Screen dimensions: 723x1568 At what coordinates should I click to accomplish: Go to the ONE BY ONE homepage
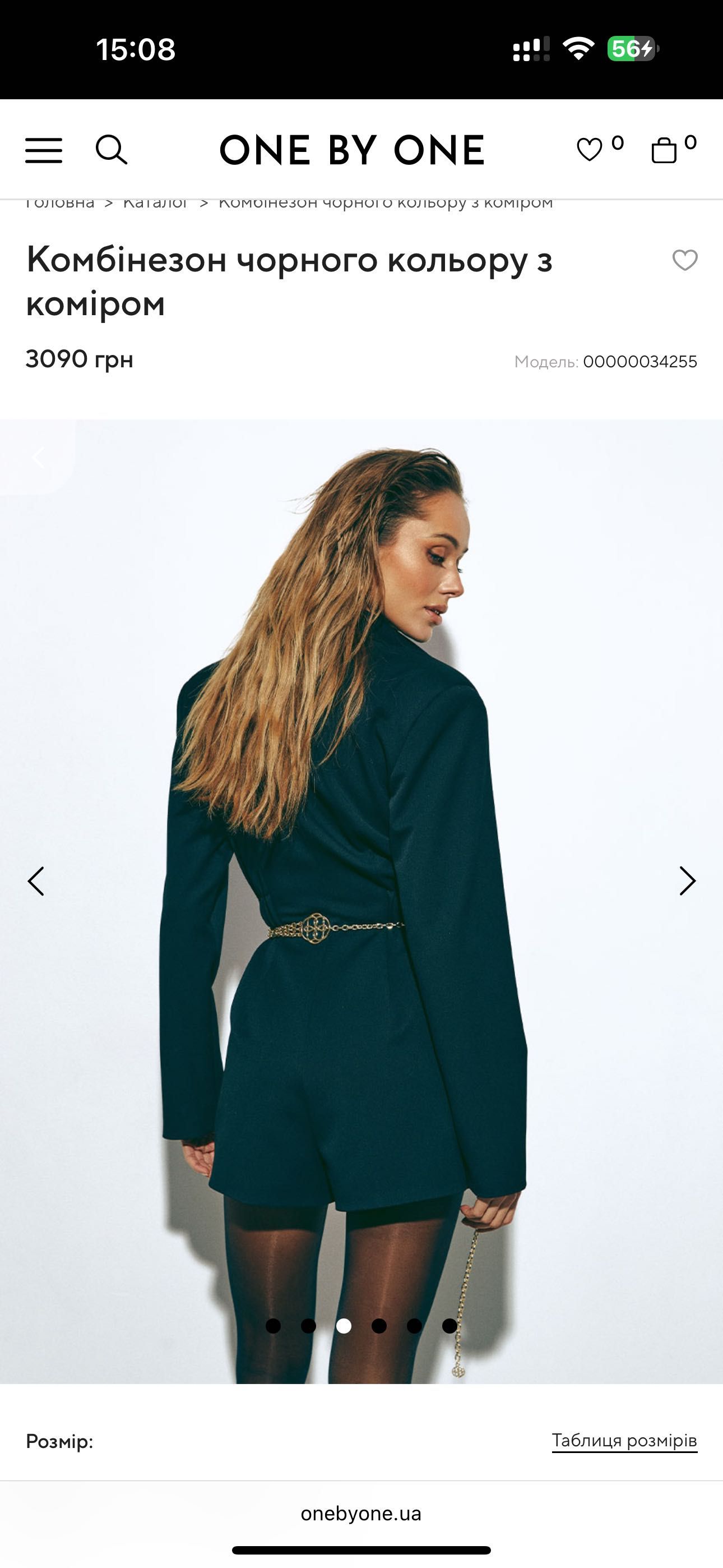352,150
